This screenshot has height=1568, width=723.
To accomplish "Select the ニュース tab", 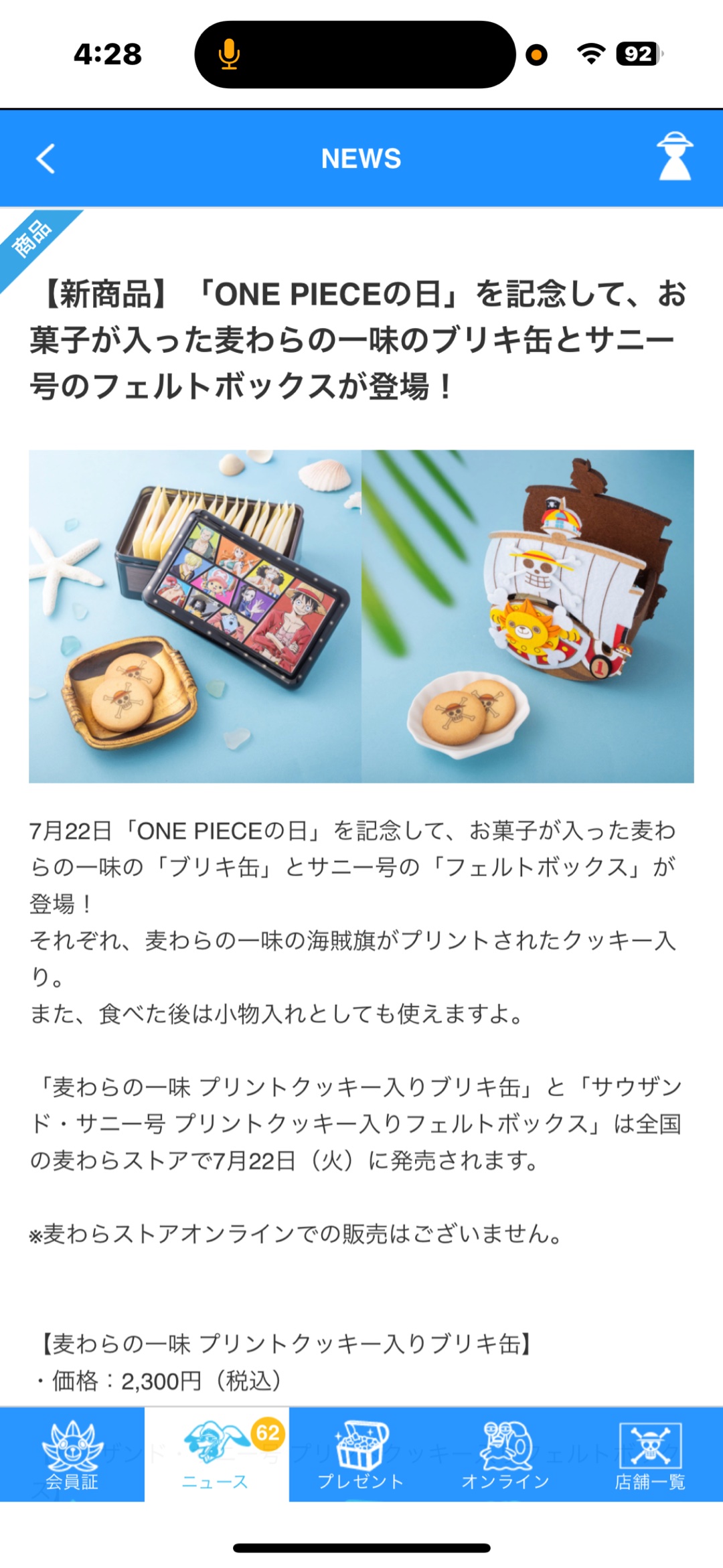I will [x=216, y=1454].
